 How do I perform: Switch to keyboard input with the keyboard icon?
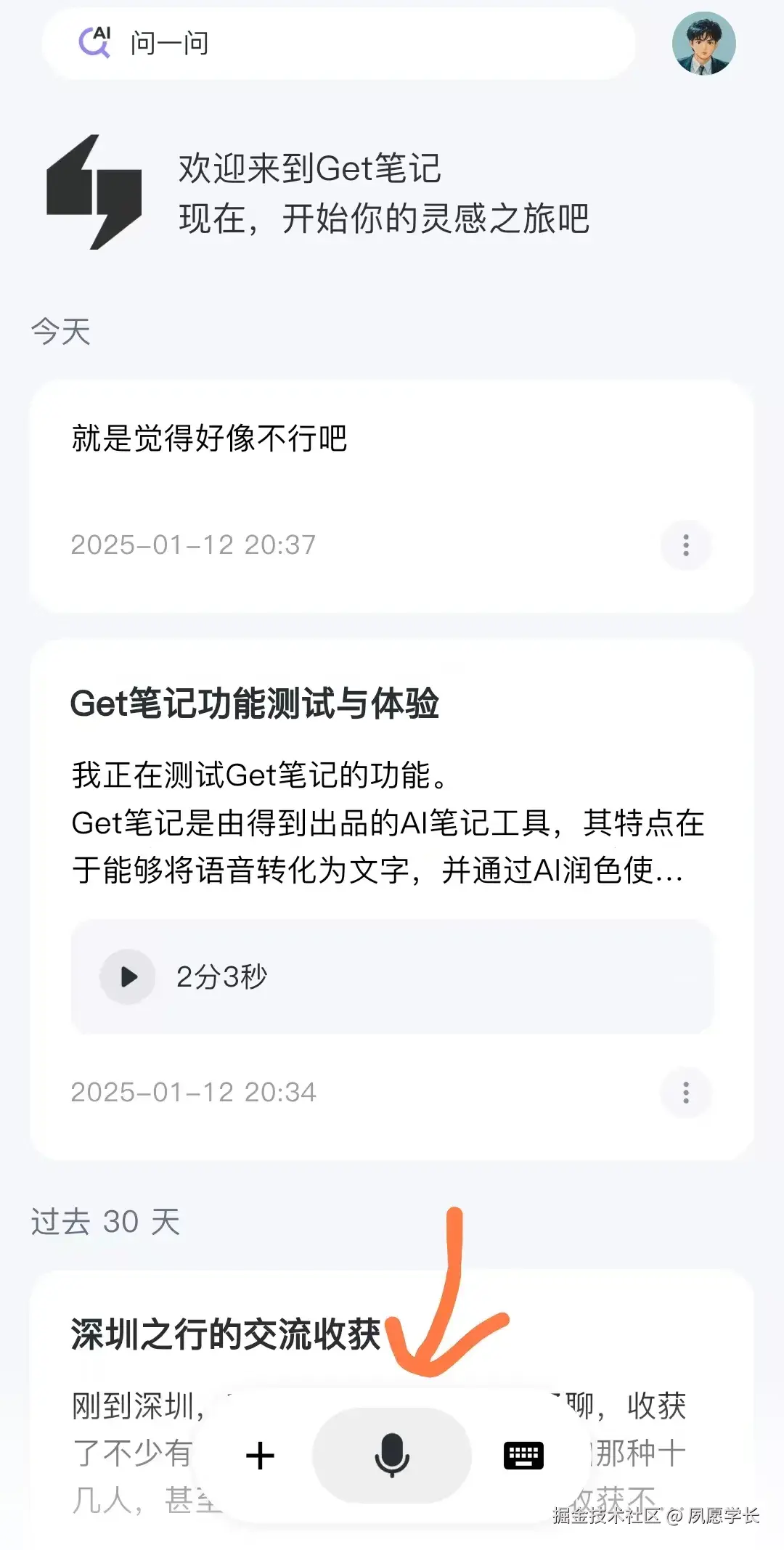coord(525,1455)
